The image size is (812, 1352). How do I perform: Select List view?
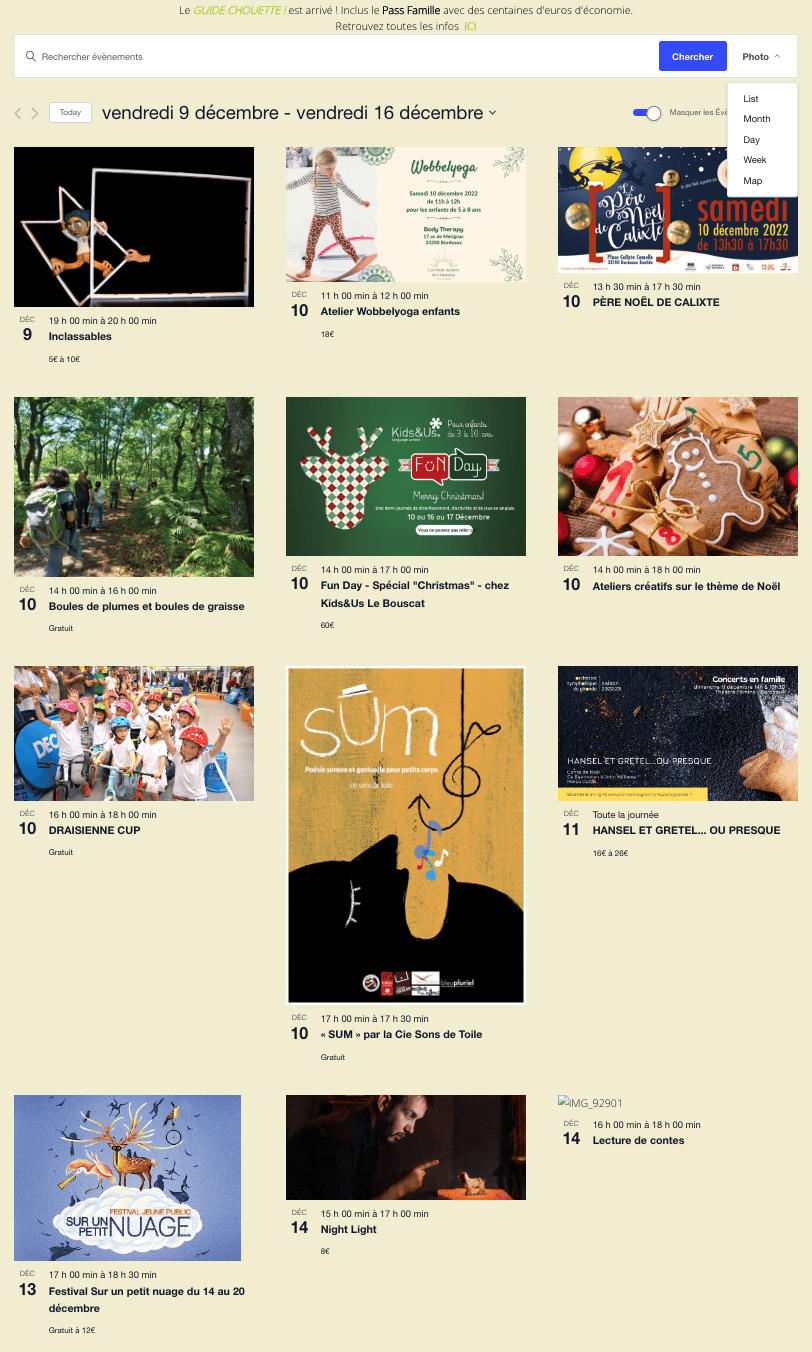coord(751,99)
